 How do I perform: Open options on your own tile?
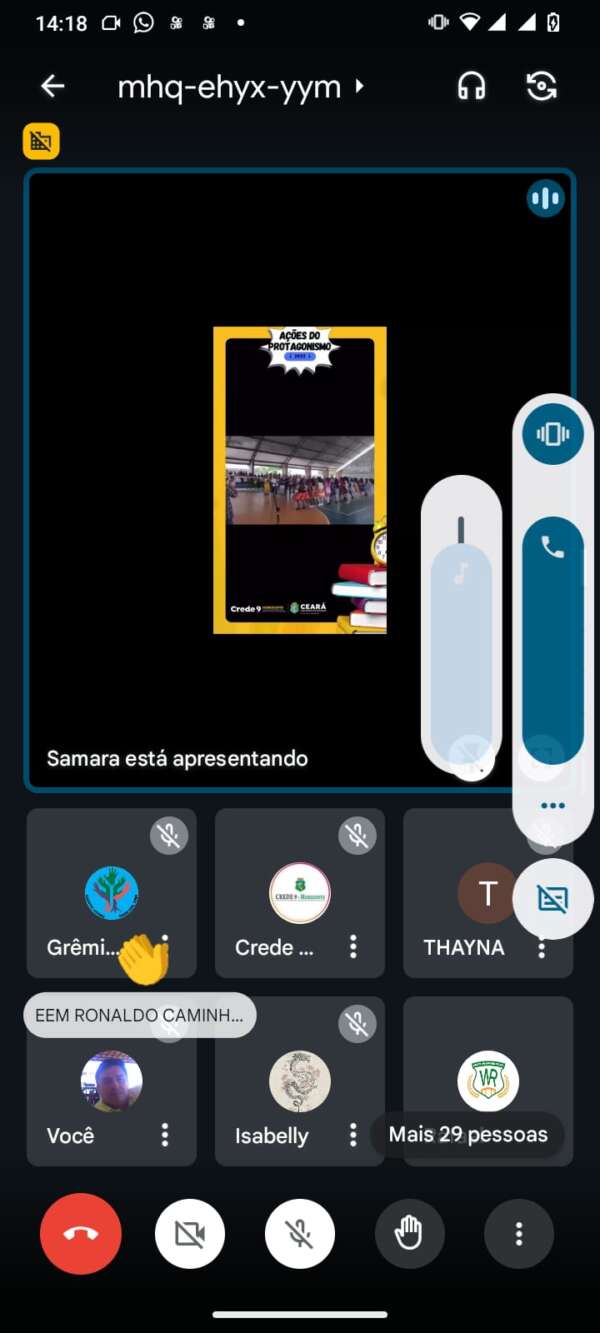click(x=165, y=1134)
